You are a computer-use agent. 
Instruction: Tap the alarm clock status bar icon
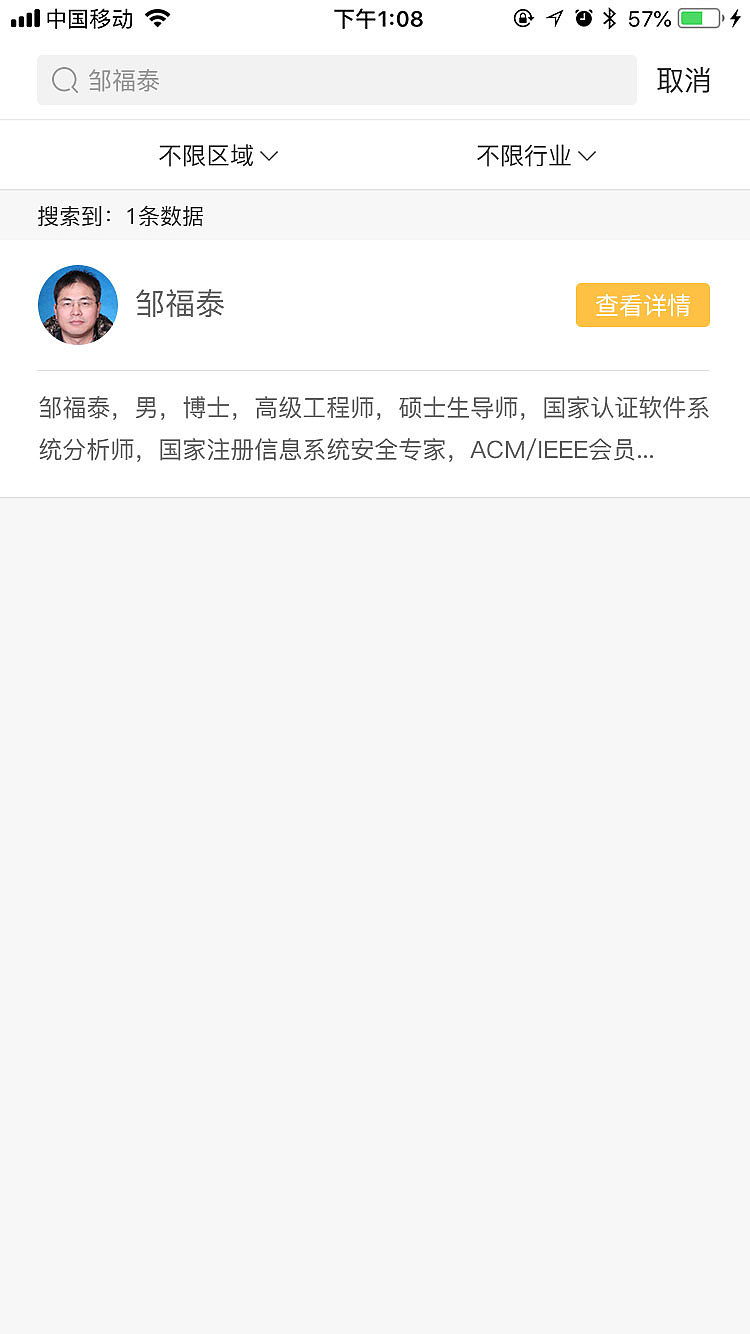[x=584, y=17]
